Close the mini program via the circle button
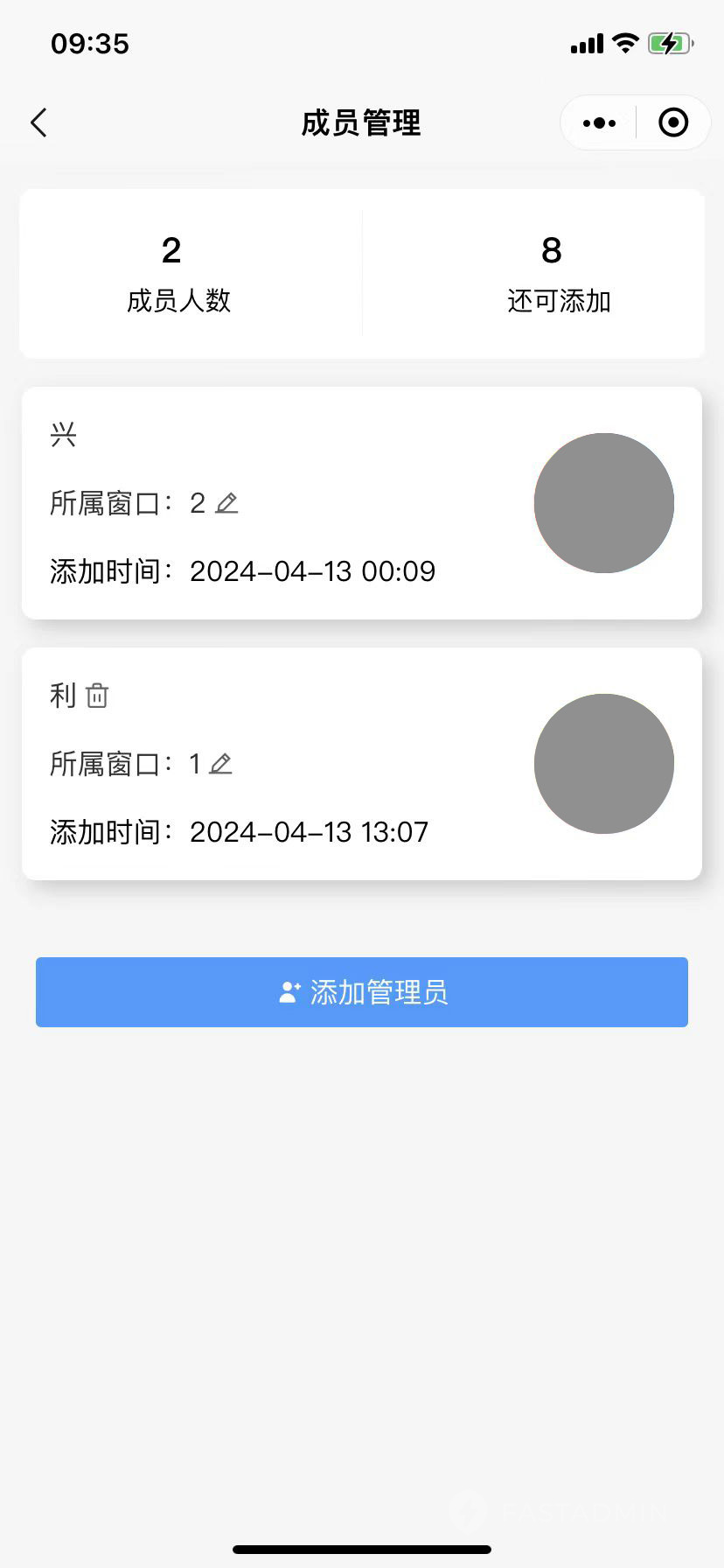This screenshot has width=724, height=1568. pos(672,123)
